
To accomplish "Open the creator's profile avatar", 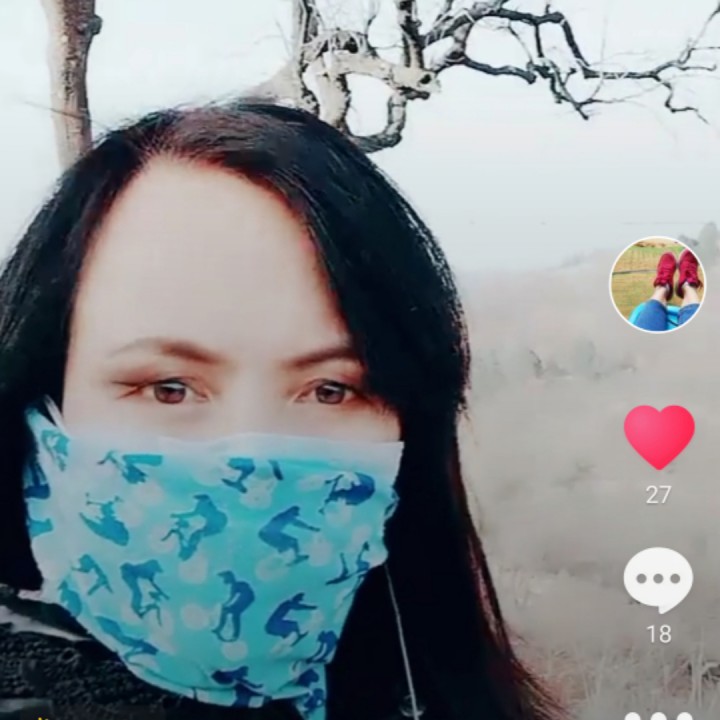I will [657, 284].
